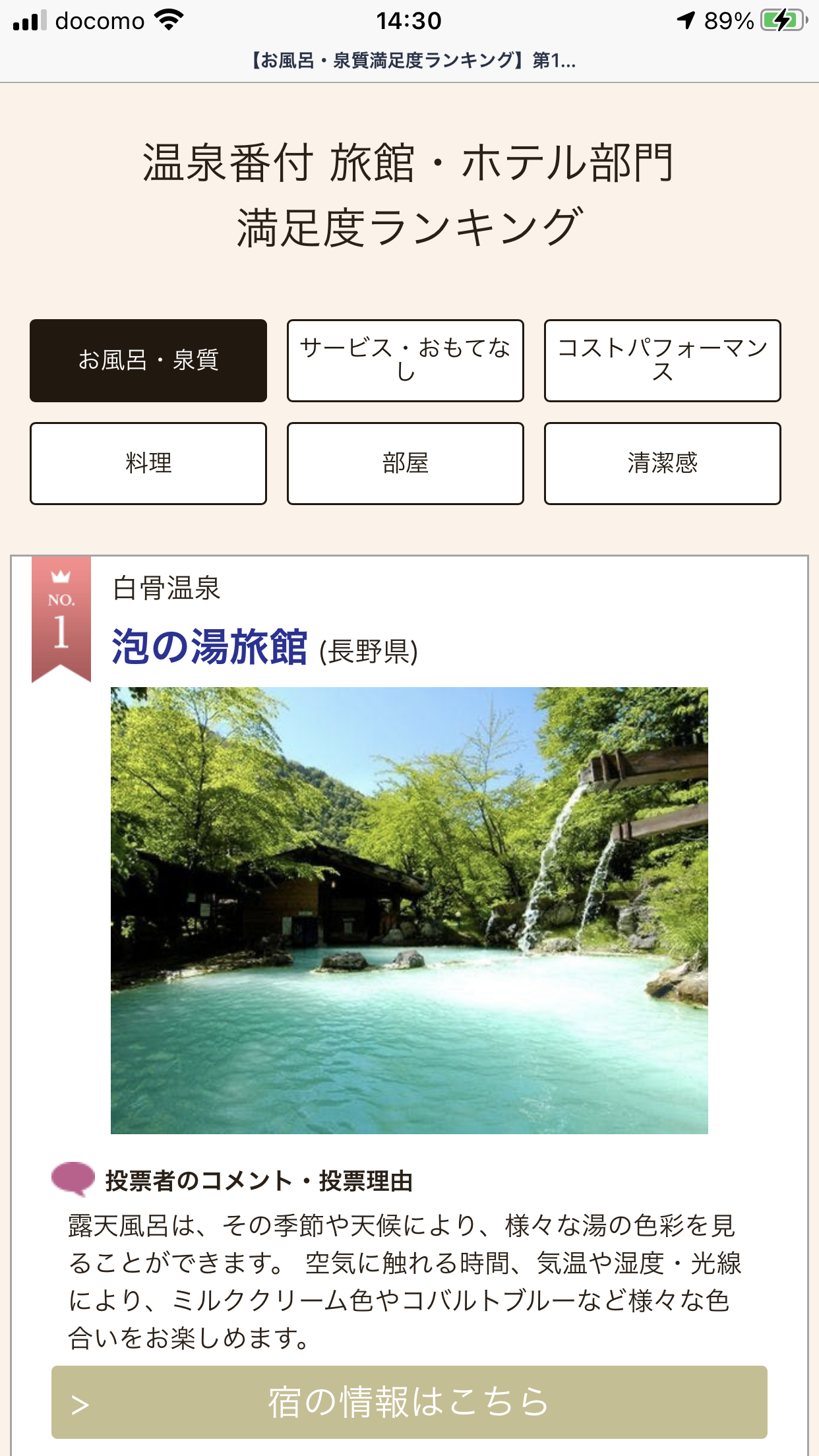Show the 部屋 ranking category
This screenshot has height=1456, width=819.
[x=406, y=464]
